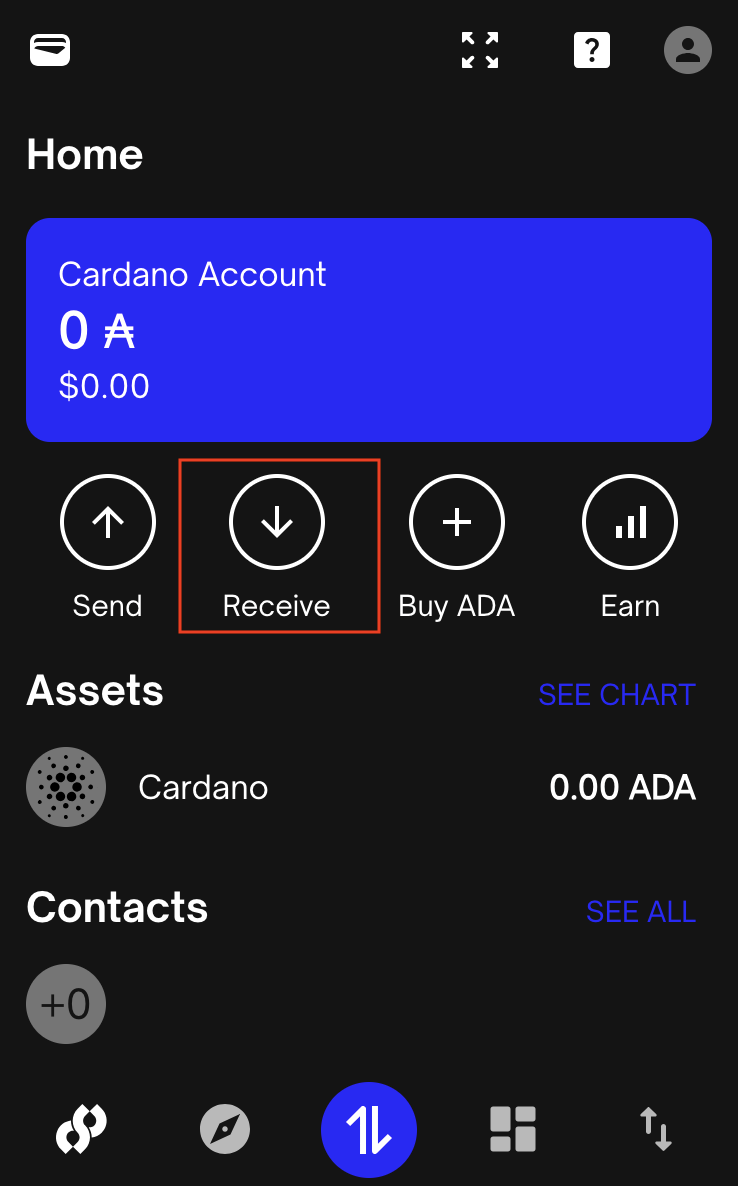
Task: Open the +0 contacts avatar
Action: click(x=65, y=1004)
